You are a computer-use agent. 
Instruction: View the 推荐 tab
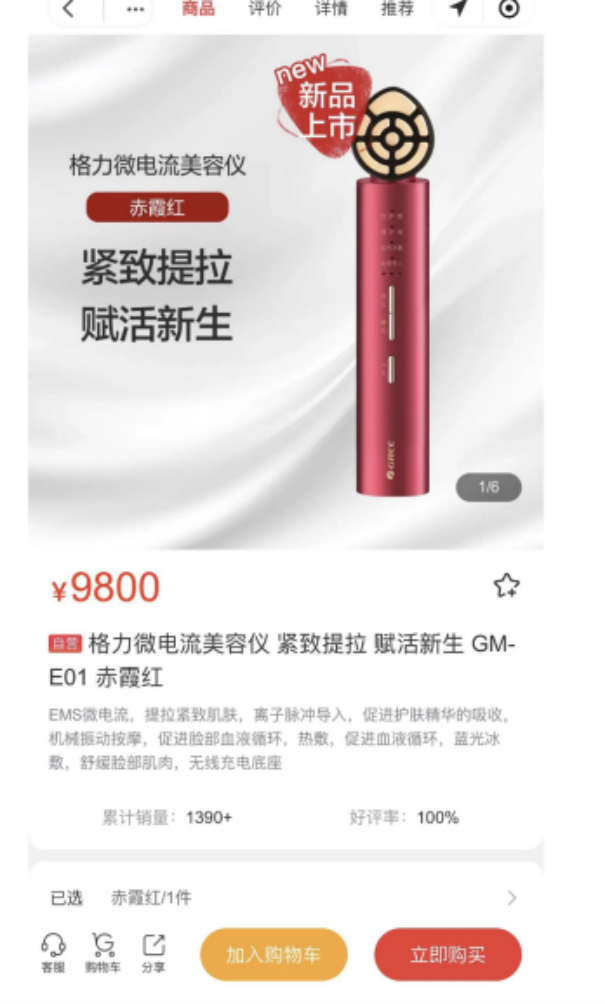click(x=397, y=9)
